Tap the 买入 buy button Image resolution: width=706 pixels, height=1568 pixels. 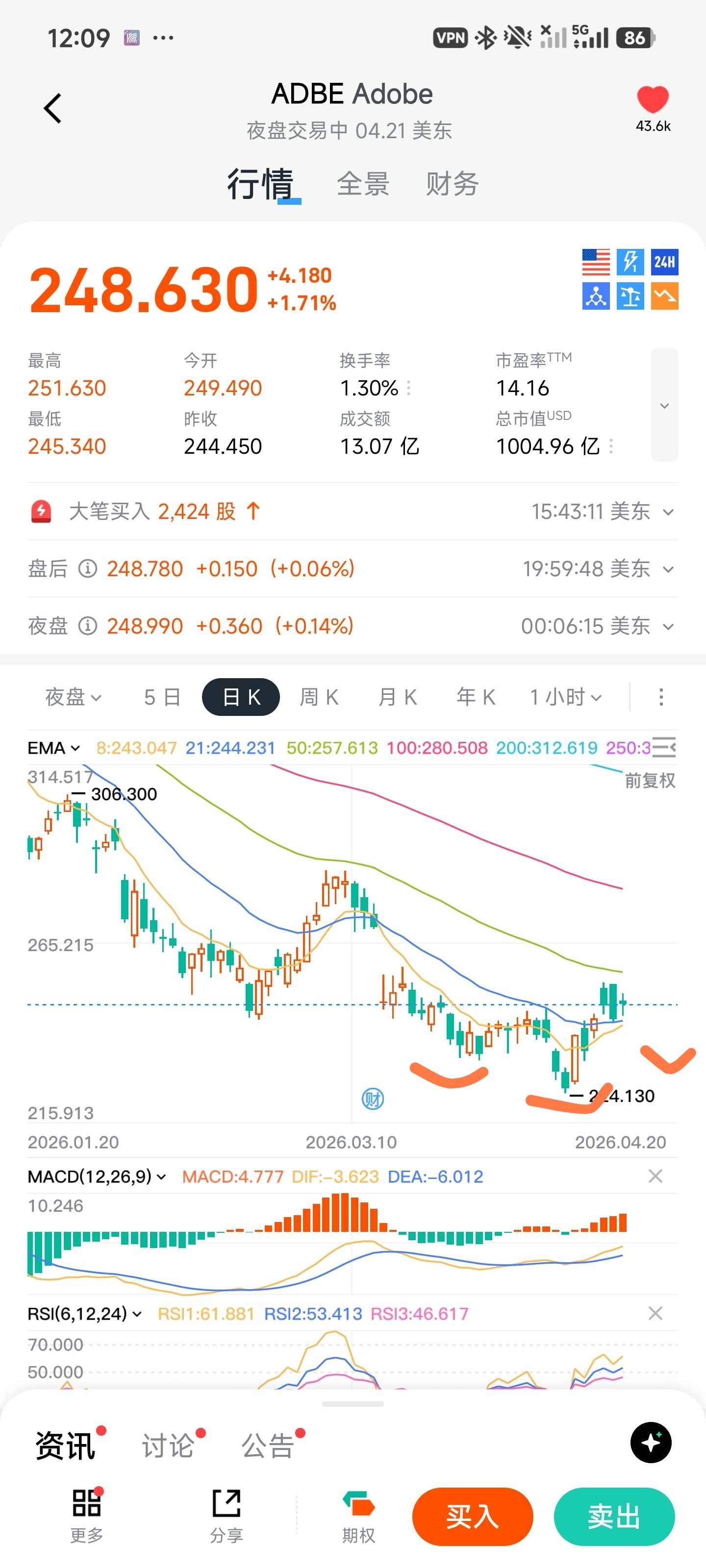(472, 1516)
